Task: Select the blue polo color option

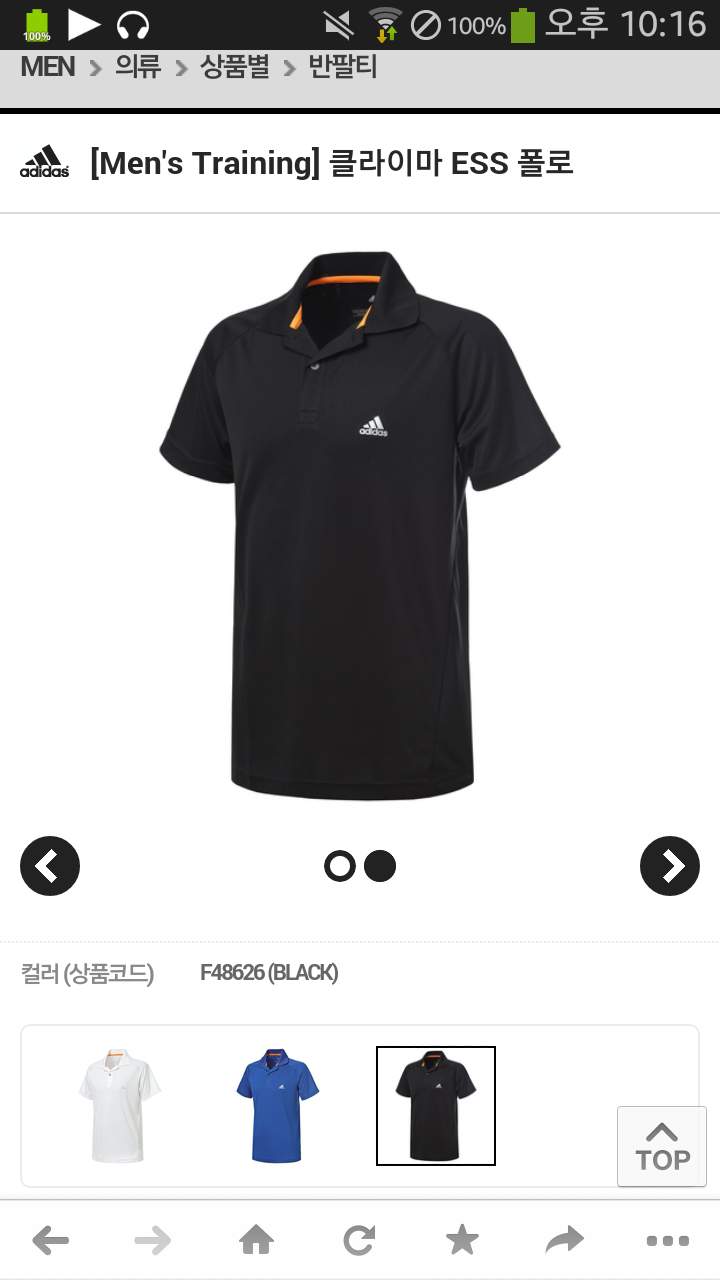Action: coord(277,1105)
